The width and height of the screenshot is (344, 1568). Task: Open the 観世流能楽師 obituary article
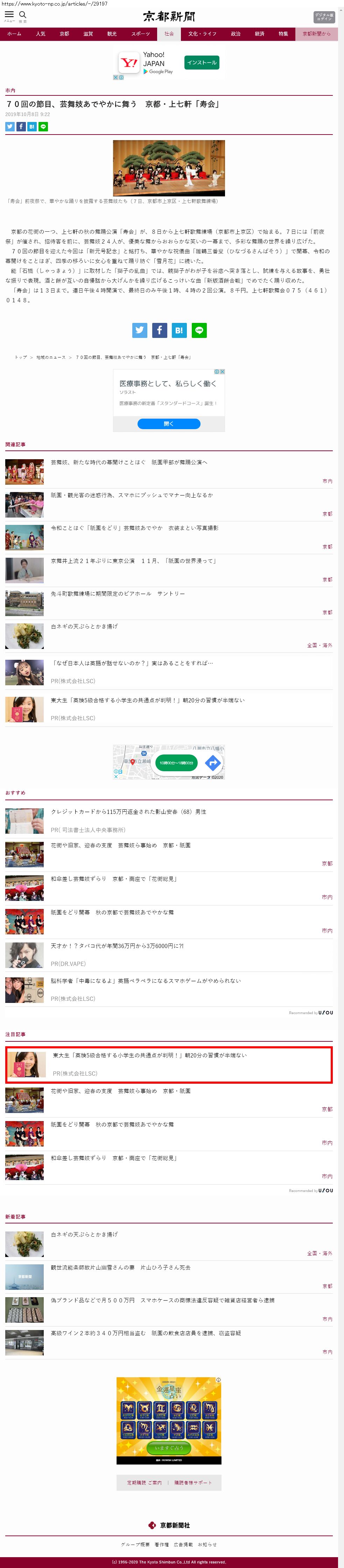(120, 1267)
